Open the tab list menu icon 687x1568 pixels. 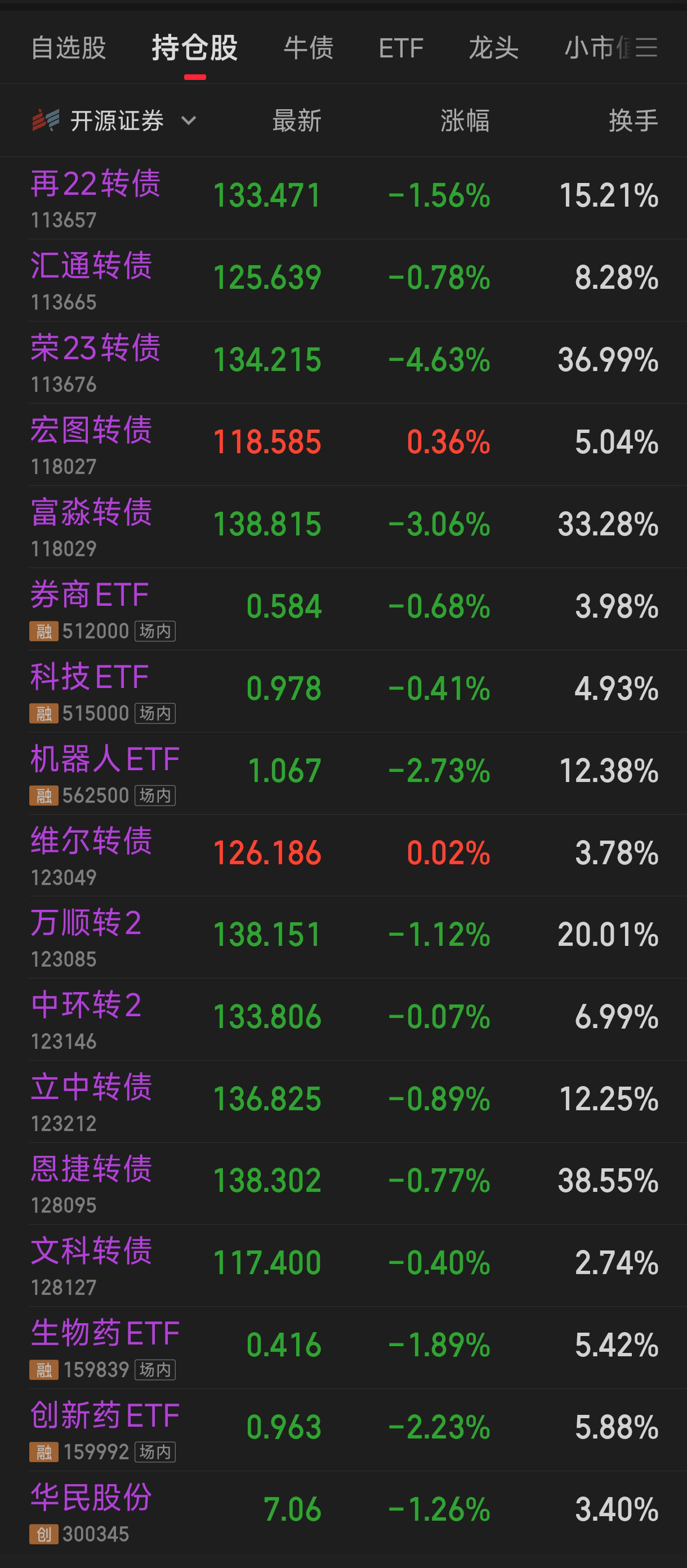(x=646, y=47)
